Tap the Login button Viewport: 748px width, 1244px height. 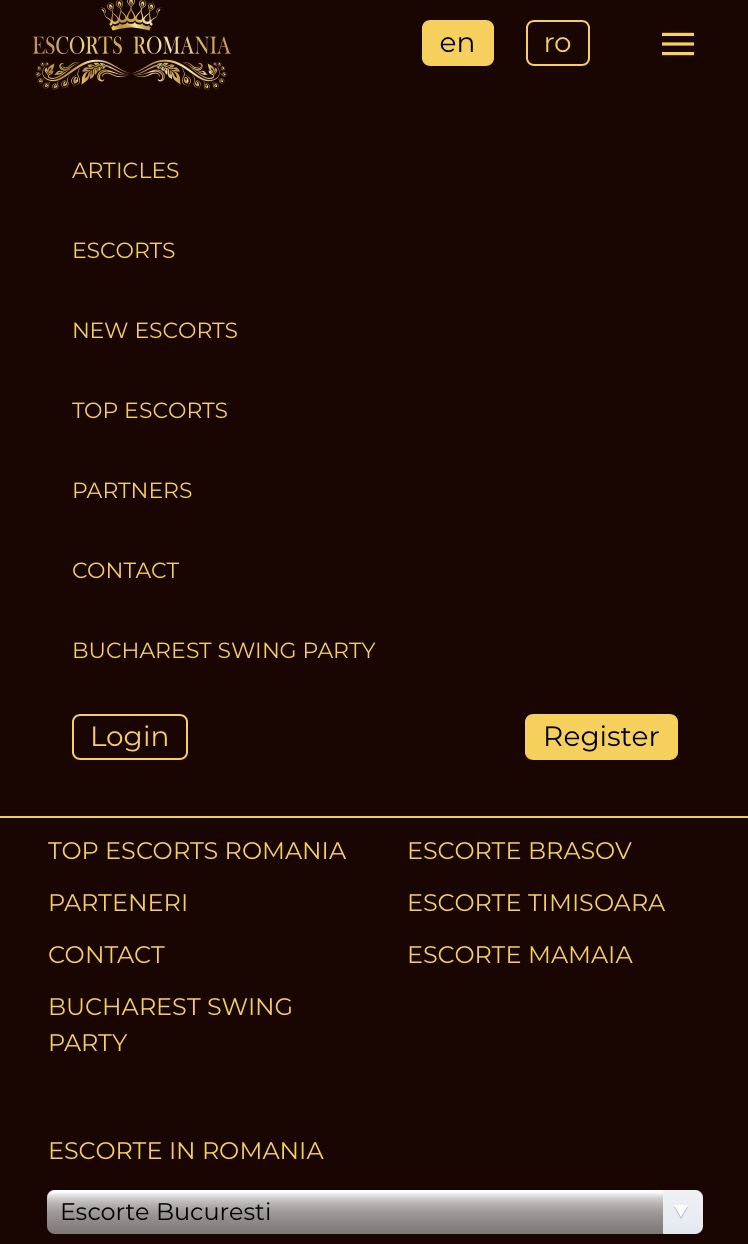tap(130, 737)
